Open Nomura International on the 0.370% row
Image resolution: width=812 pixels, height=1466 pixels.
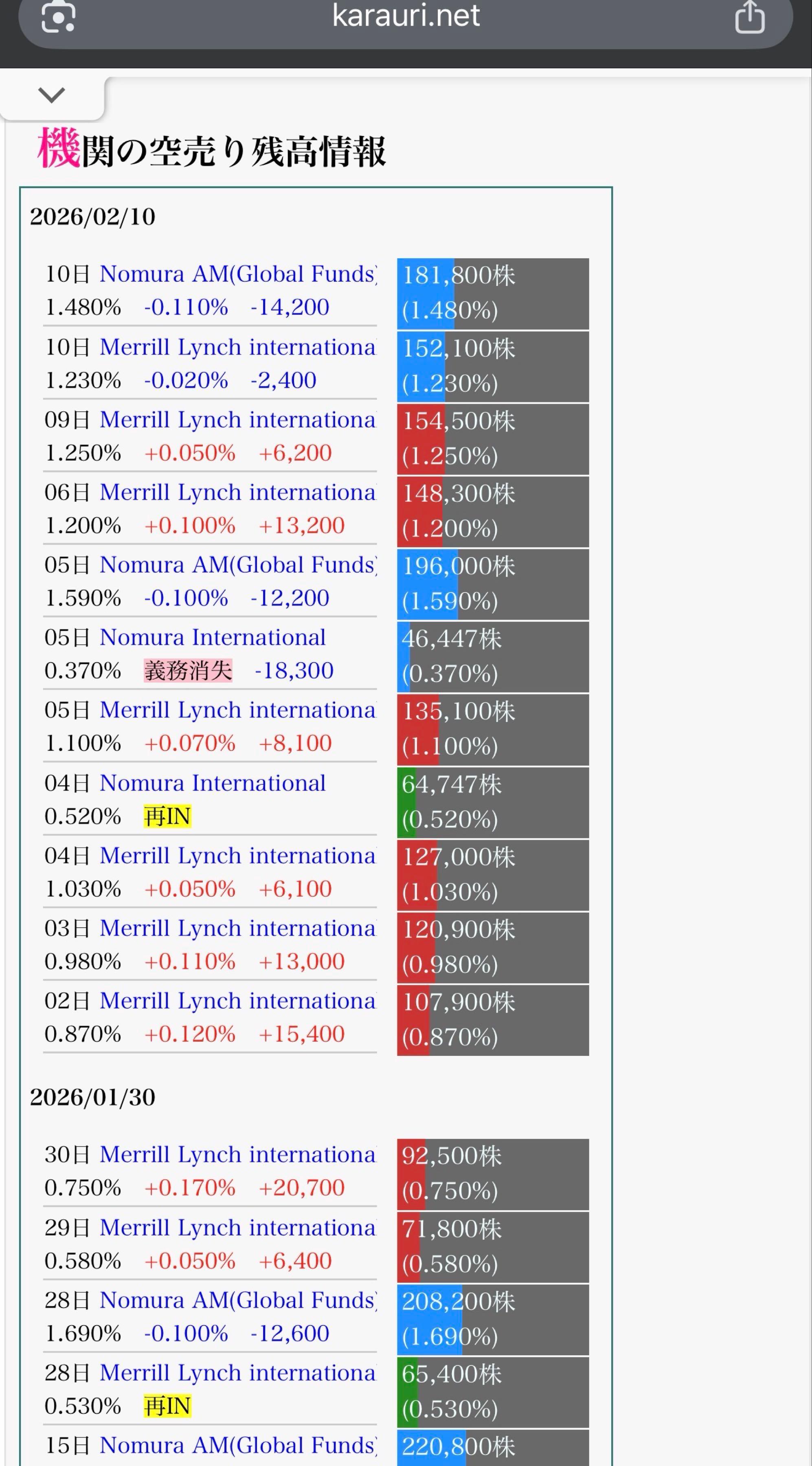coord(213,637)
